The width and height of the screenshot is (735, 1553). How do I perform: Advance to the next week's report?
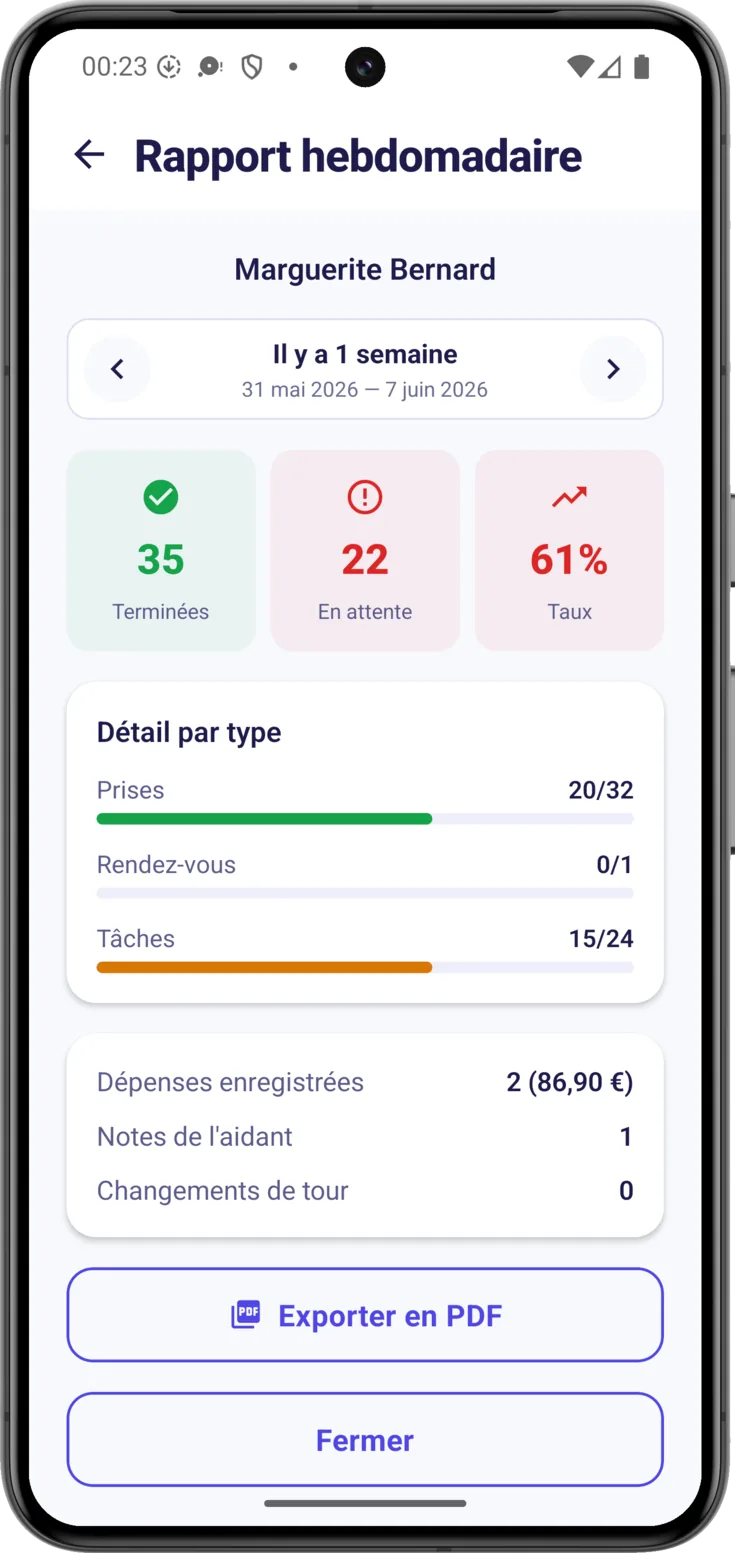point(613,369)
